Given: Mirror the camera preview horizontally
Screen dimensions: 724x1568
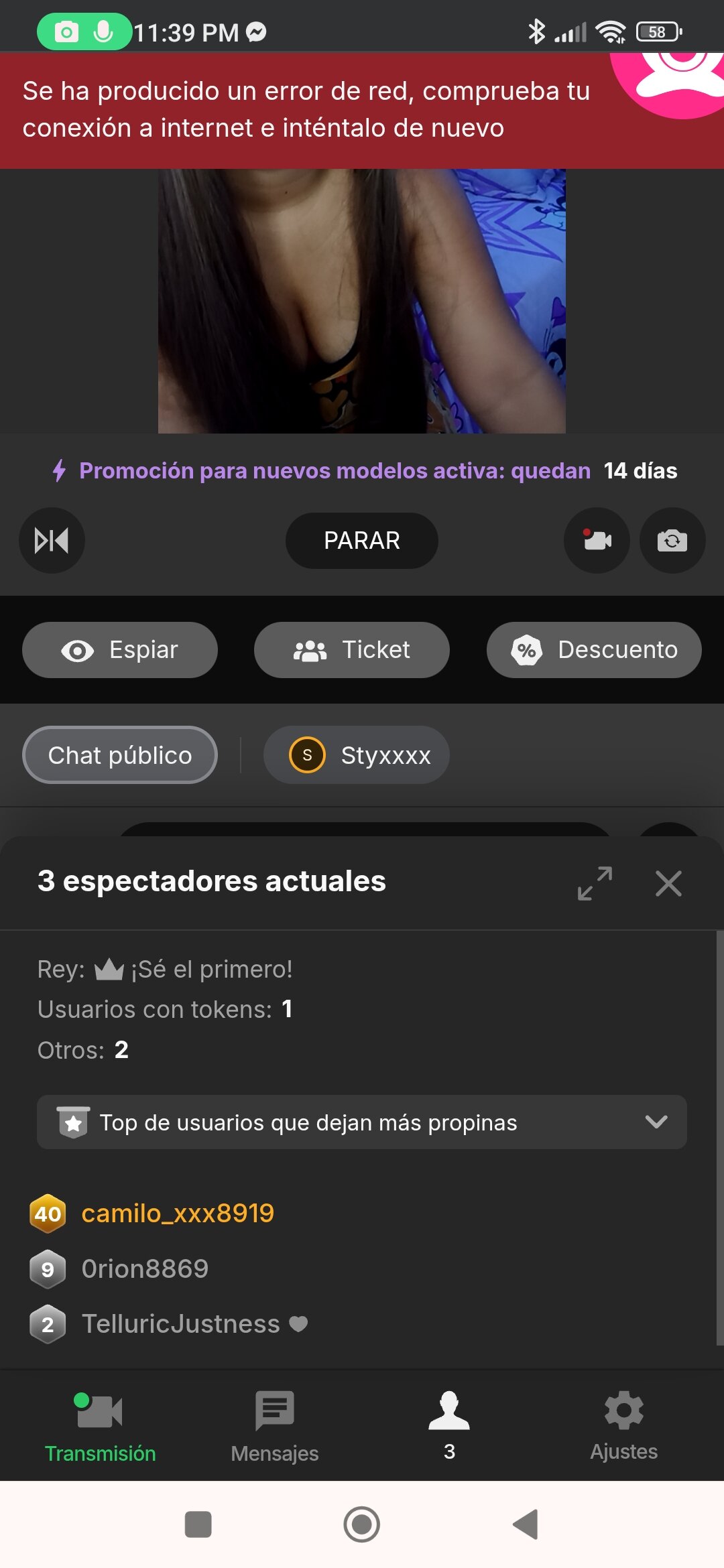Looking at the screenshot, I should tap(52, 541).
